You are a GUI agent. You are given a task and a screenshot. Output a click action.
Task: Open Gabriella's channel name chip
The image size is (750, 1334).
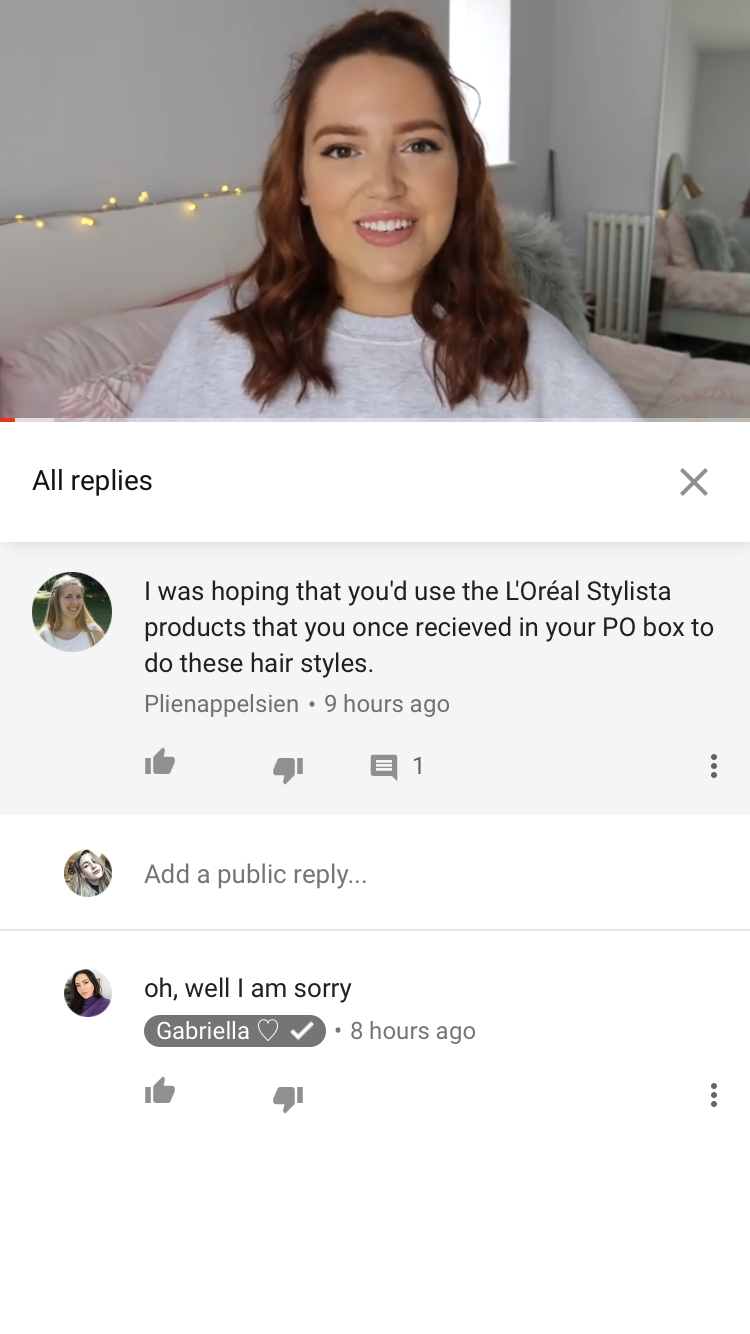click(235, 1031)
